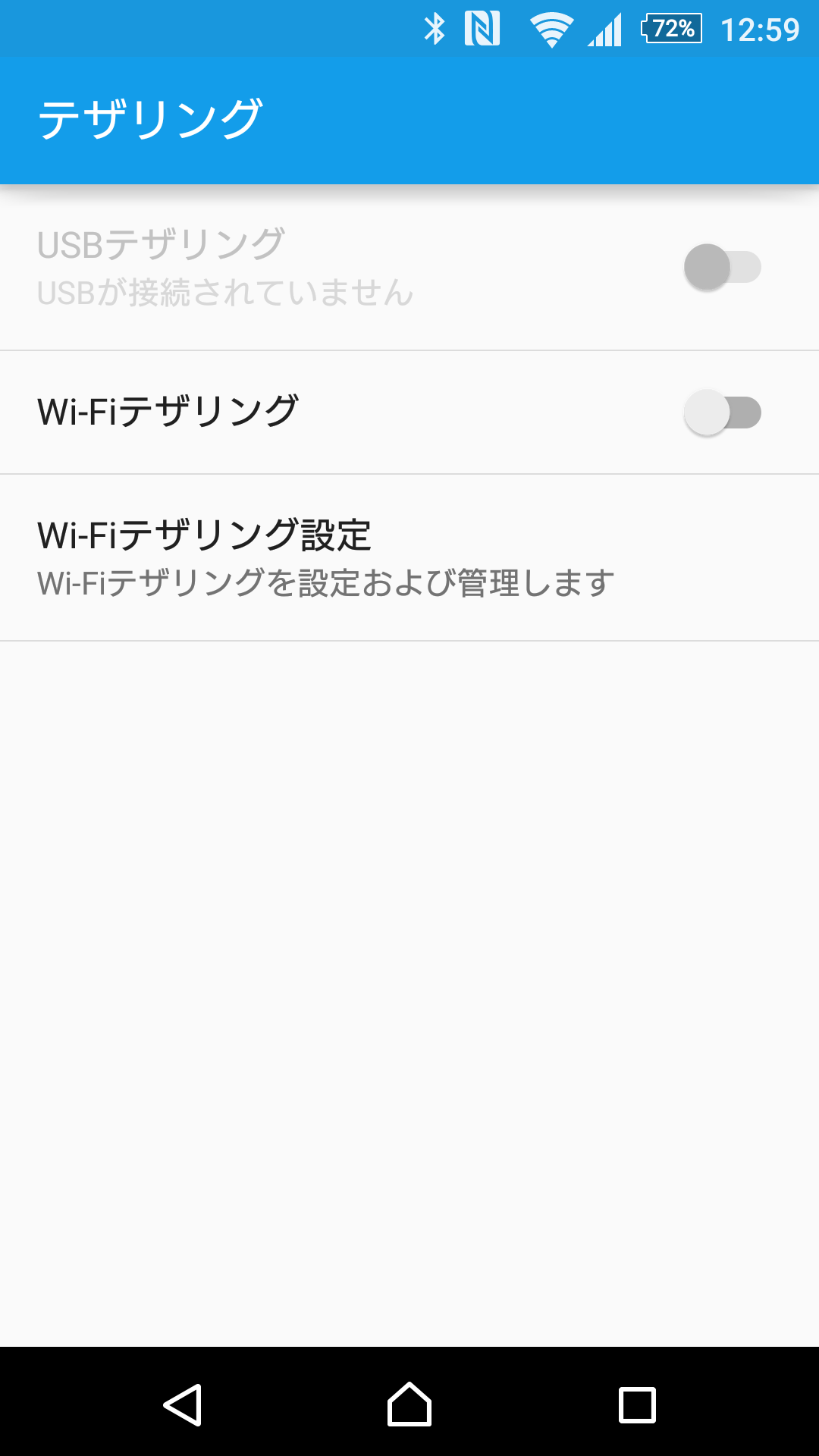Screen dimensions: 819x1456
Task: Toggle the Wi-Fiテザリング switch on
Action: [722, 413]
